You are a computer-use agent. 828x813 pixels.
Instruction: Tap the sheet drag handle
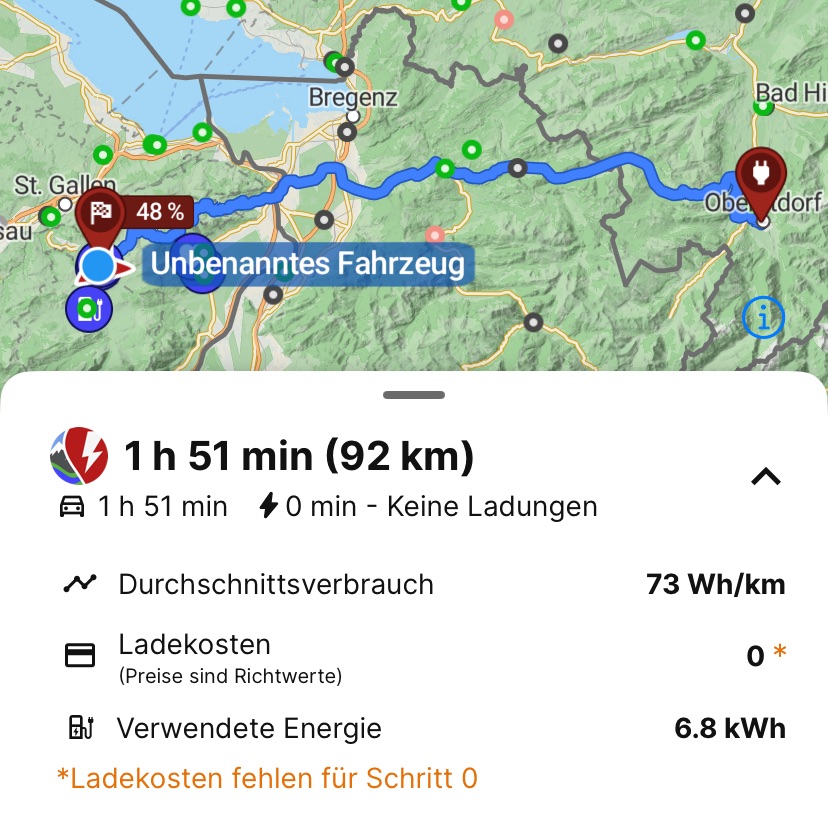pyautogui.click(x=414, y=395)
